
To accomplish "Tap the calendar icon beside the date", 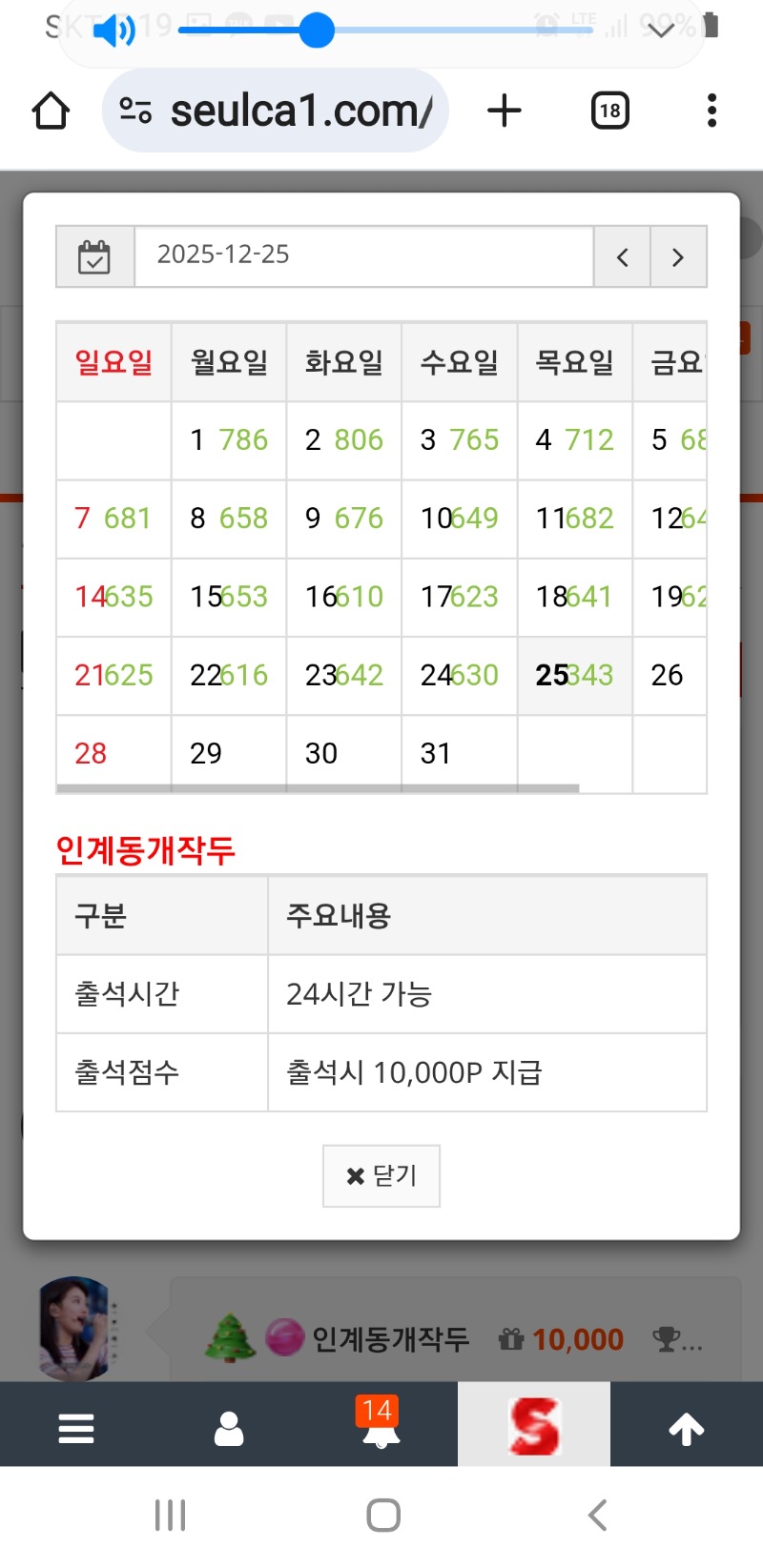I will pyautogui.click(x=94, y=256).
